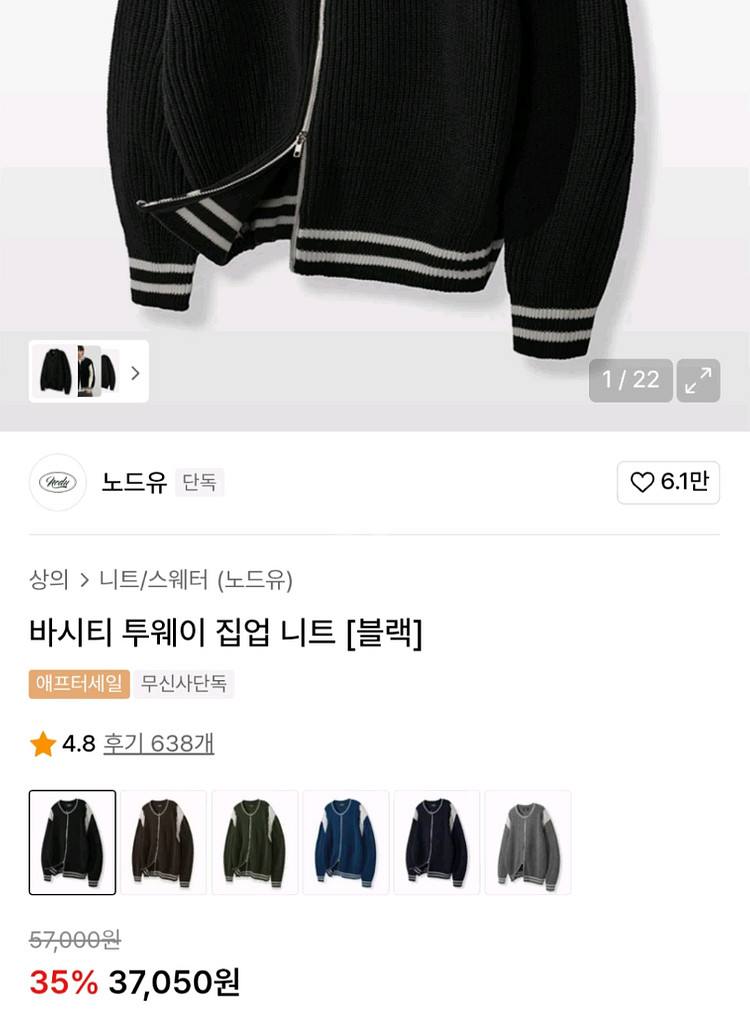Viewport: 750px width, 1015px height.
Task: Select the olive green colorway thumbnail
Action: click(x=253, y=841)
